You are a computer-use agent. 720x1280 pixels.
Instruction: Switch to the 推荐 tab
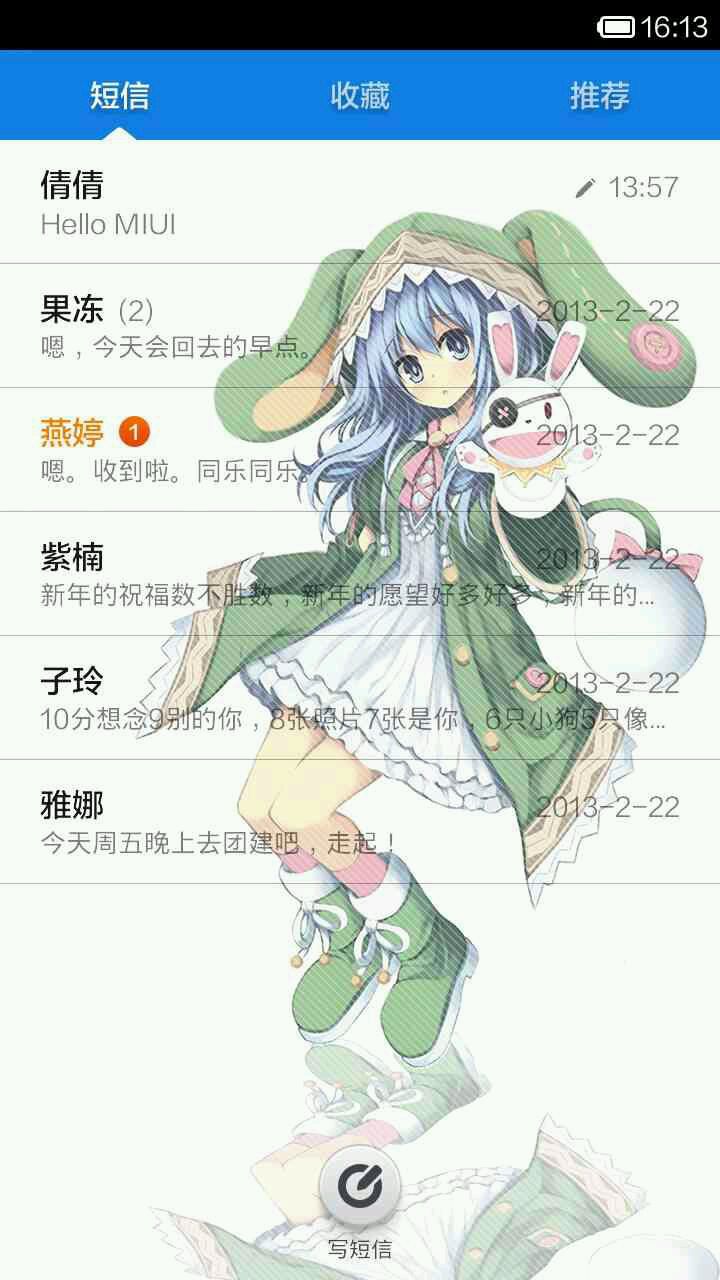[x=599, y=96]
